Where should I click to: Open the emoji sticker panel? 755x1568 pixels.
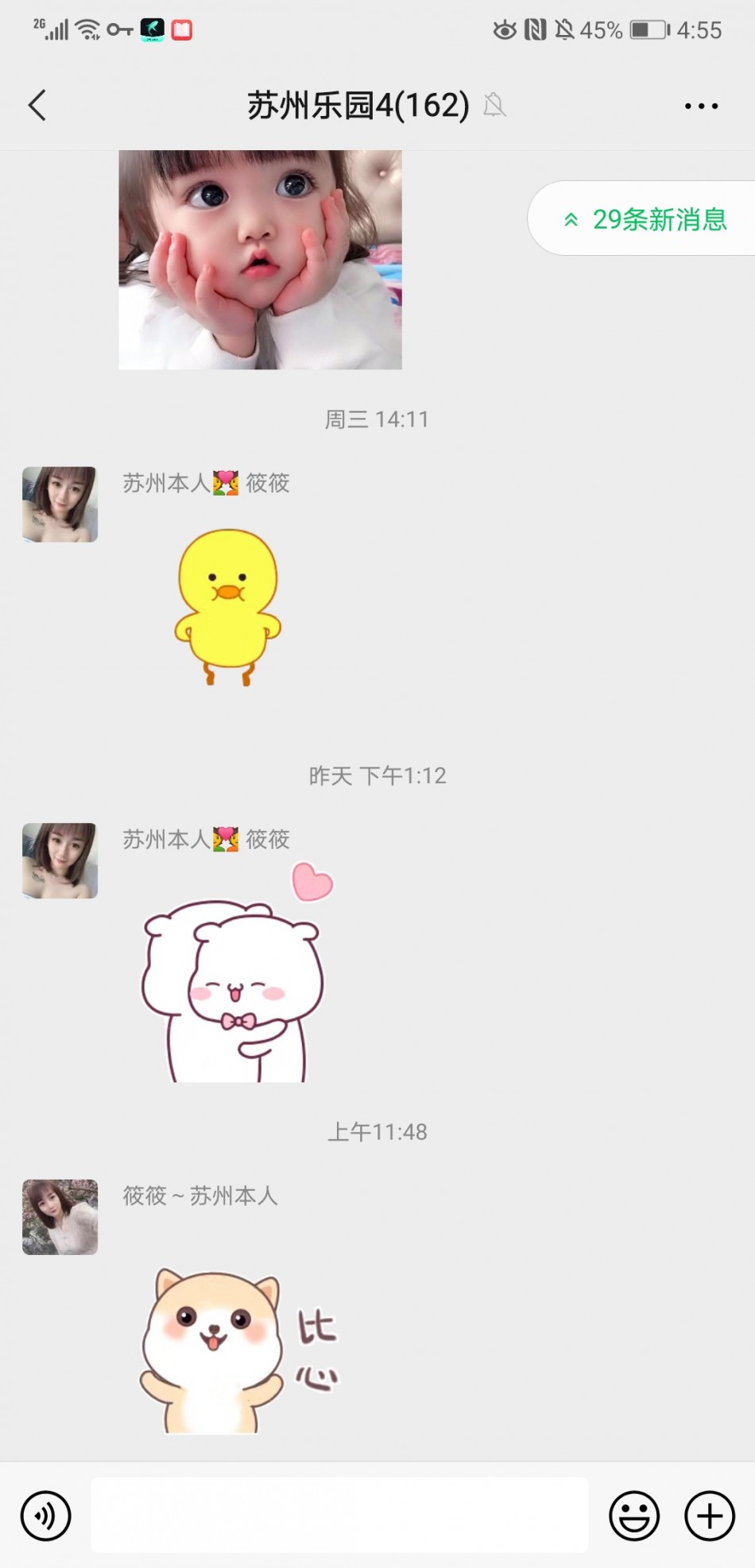click(x=633, y=1516)
